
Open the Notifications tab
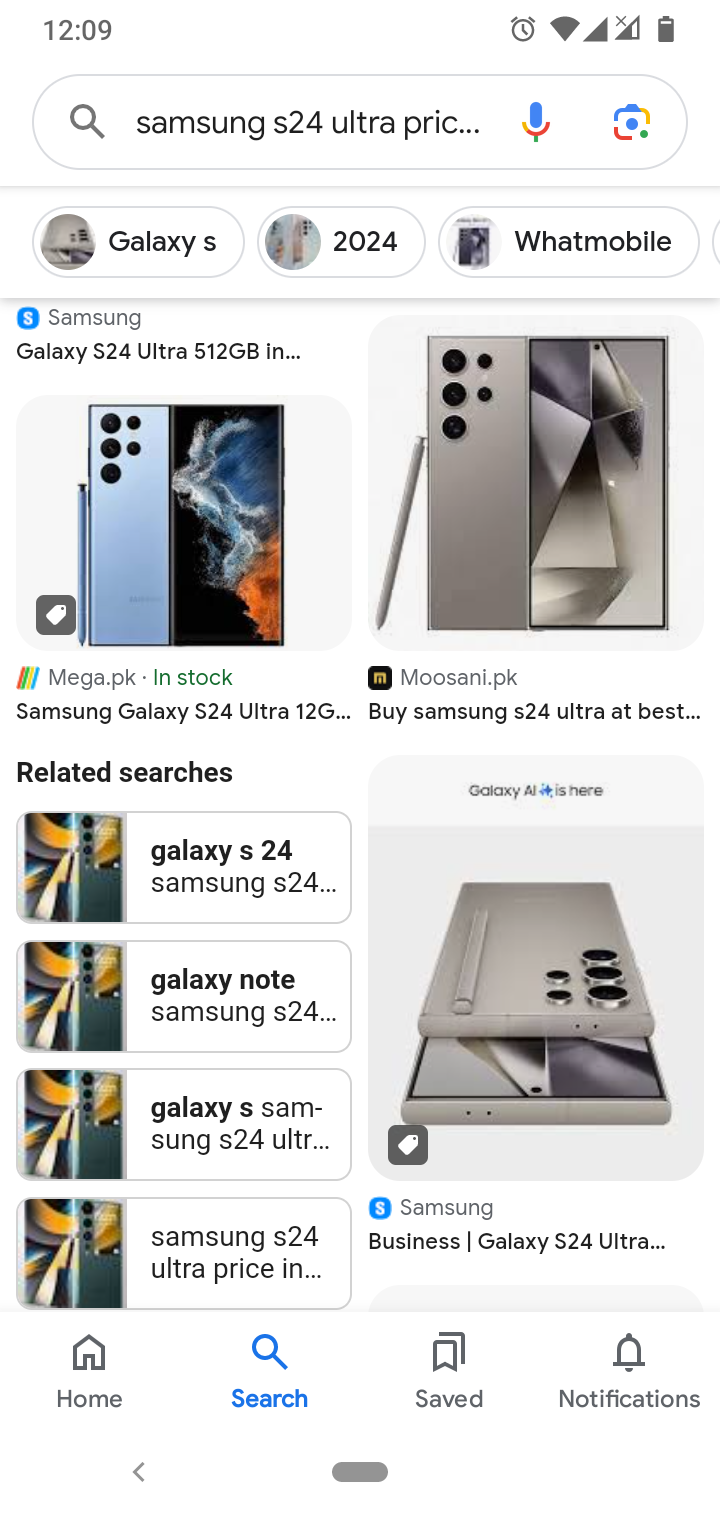[629, 1371]
